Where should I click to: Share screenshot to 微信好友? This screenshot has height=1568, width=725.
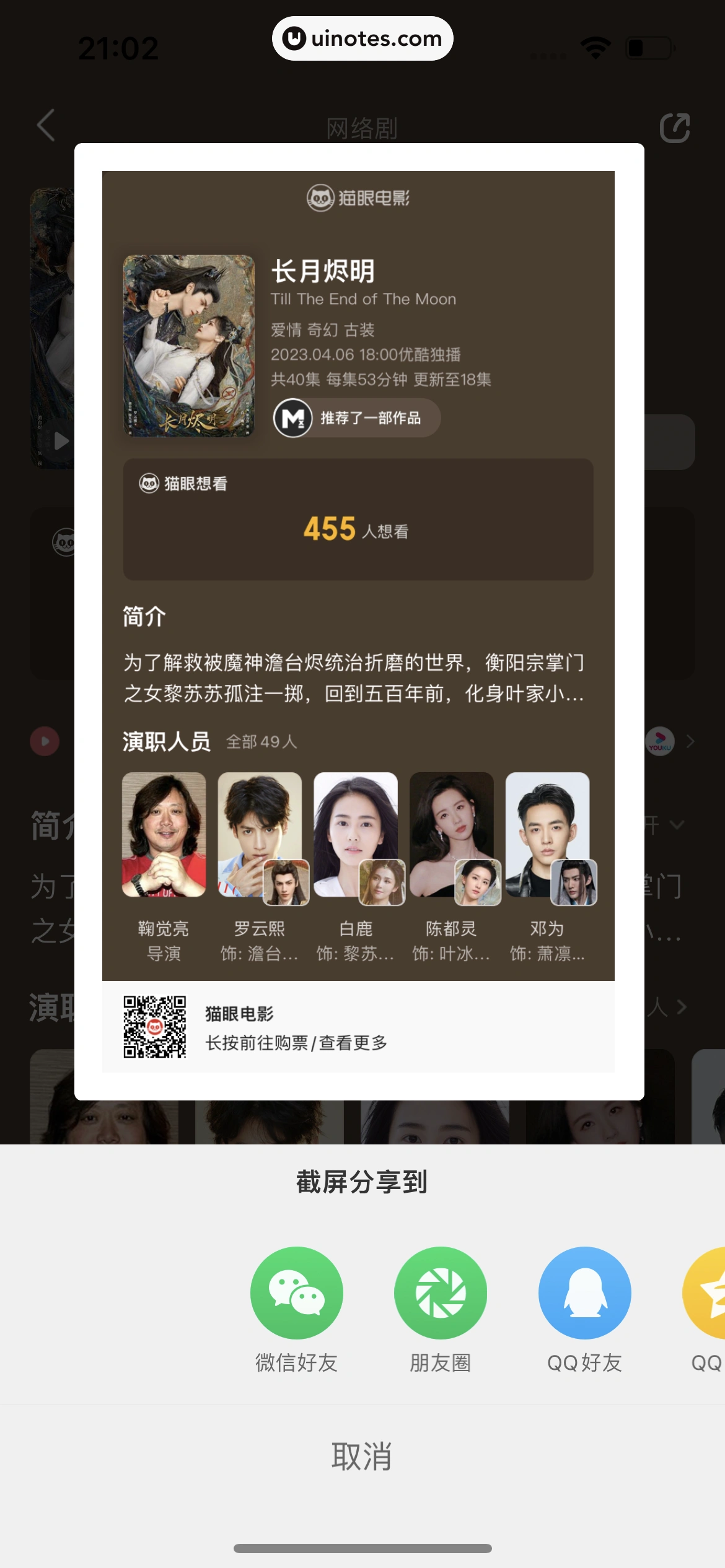[x=296, y=1293]
